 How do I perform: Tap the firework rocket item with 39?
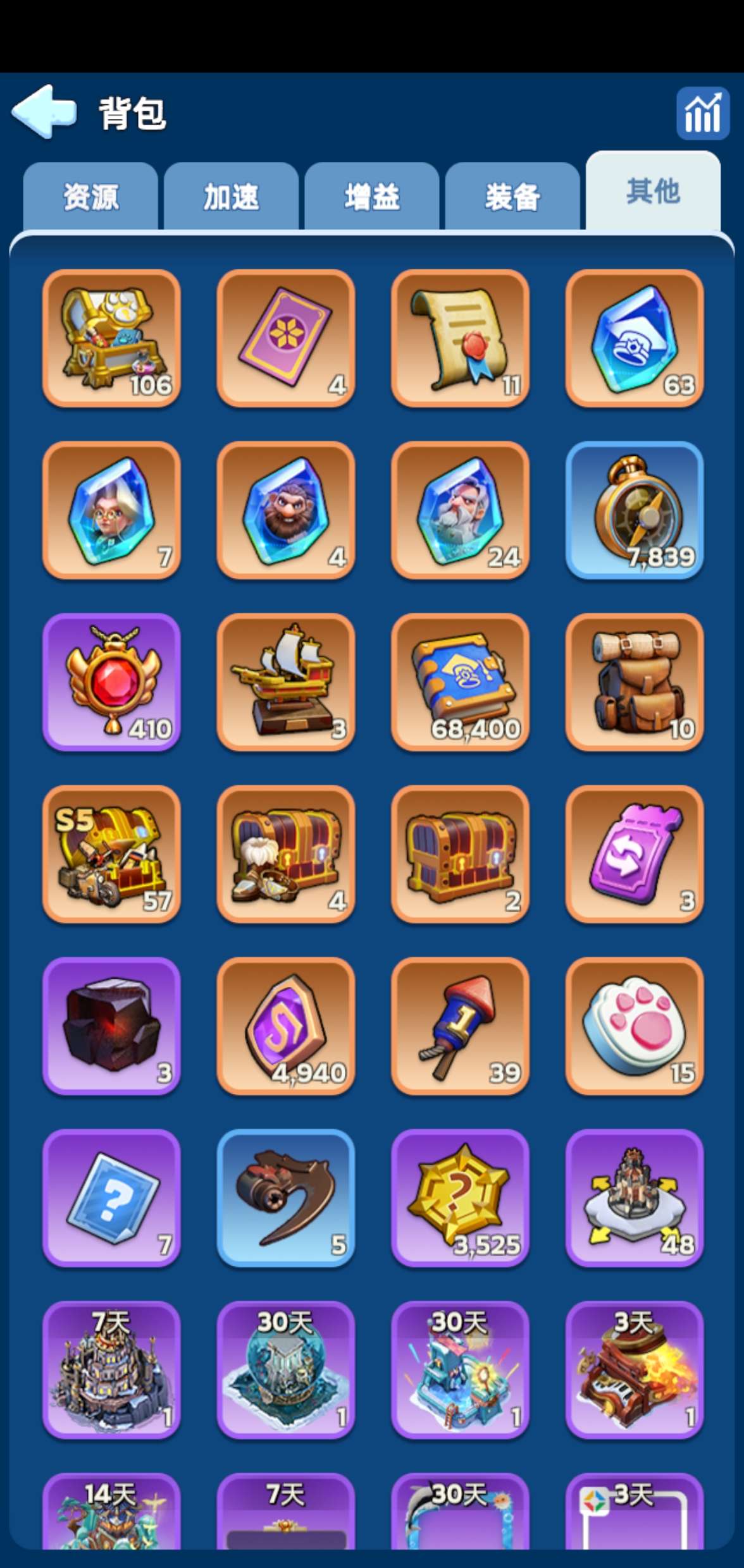(460, 1026)
